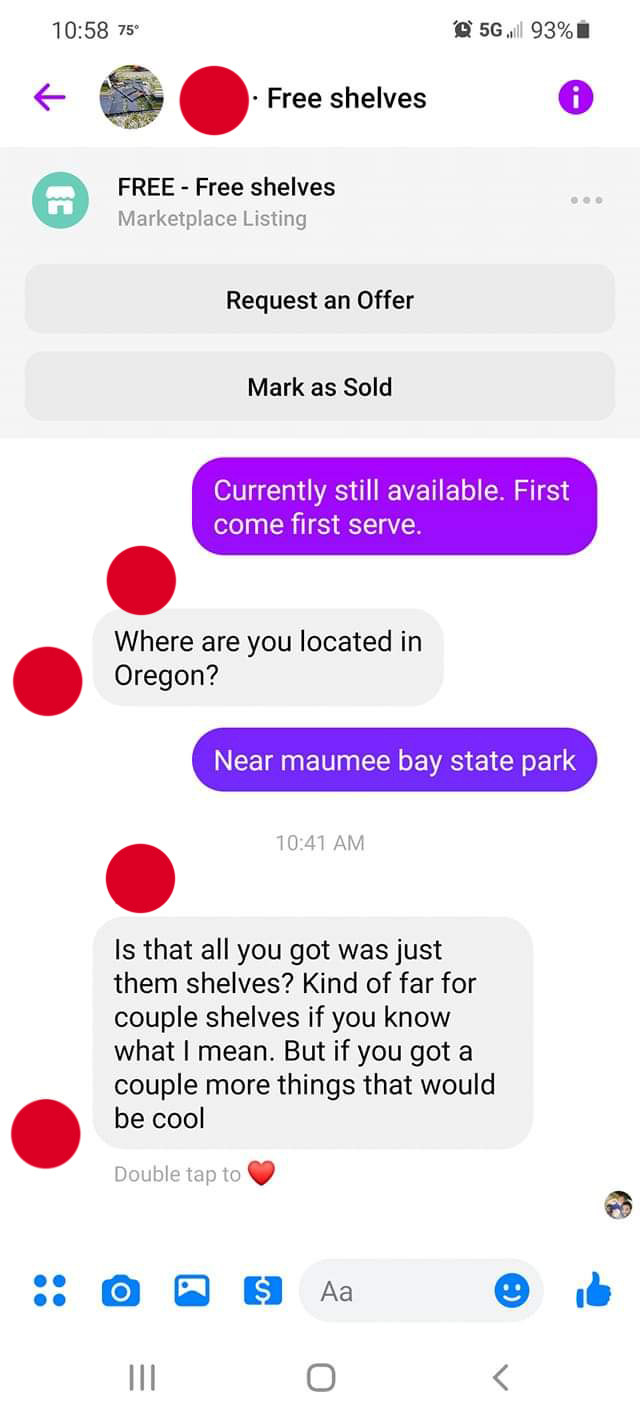Tap the system home button
Screen dimensions: 640x1422
click(320, 1377)
